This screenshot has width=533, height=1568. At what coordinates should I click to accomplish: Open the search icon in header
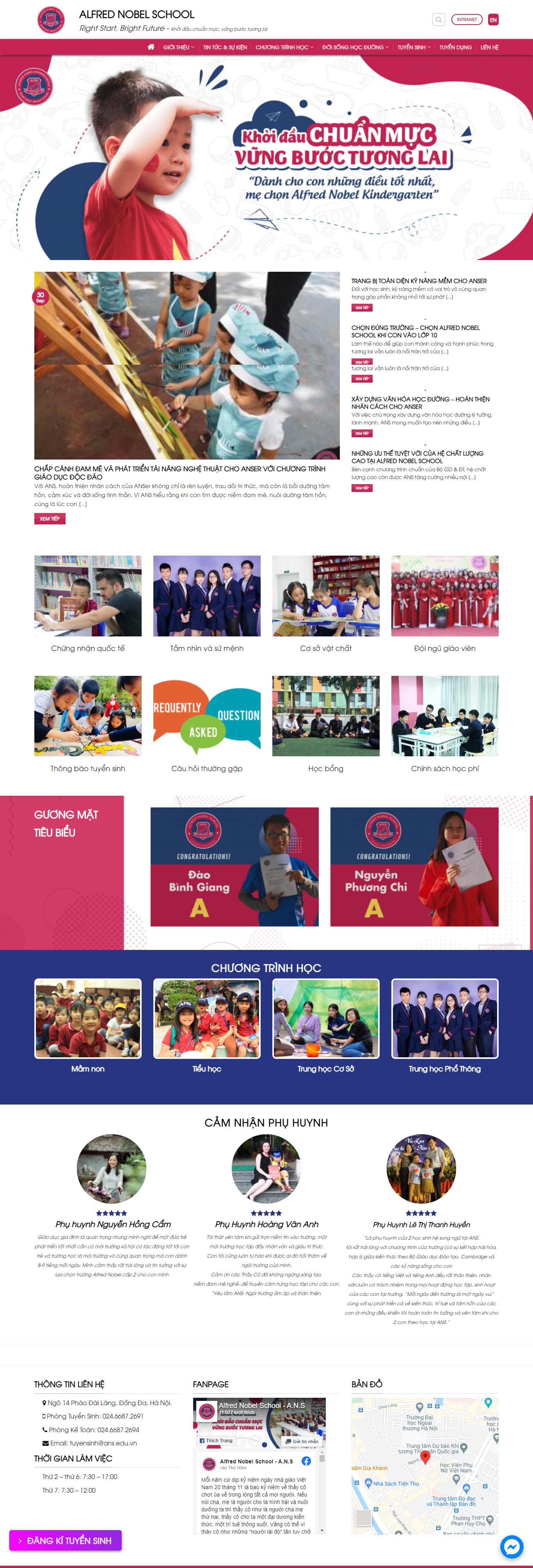coord(438,20)
